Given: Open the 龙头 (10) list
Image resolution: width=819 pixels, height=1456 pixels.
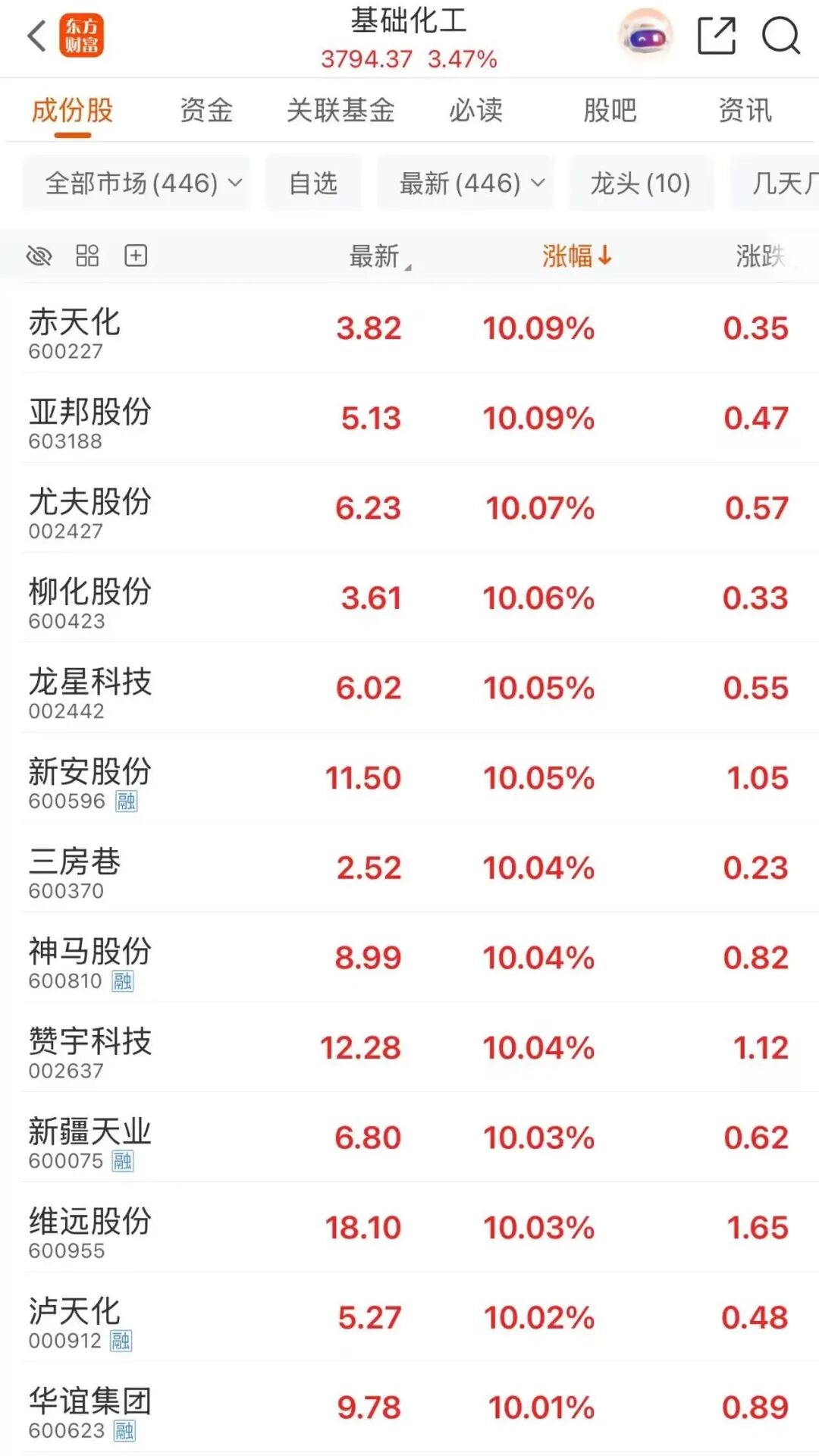Looking at the screenshot, I should pyautogui.click(x=641, y=183).
